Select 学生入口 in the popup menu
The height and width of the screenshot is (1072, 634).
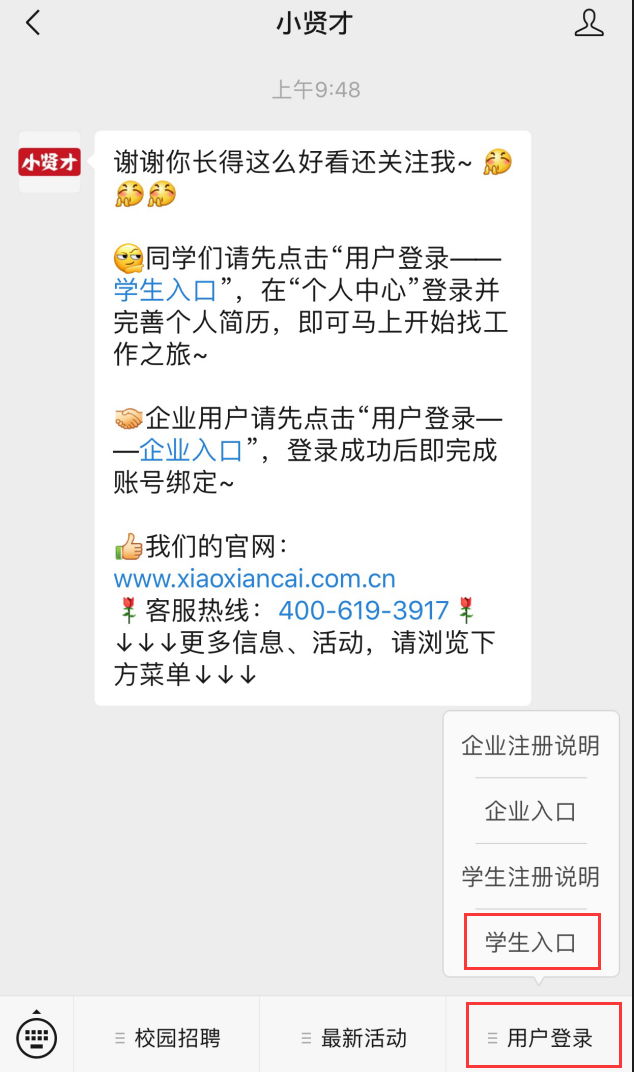pyautogui.click(x=531, y=942)
